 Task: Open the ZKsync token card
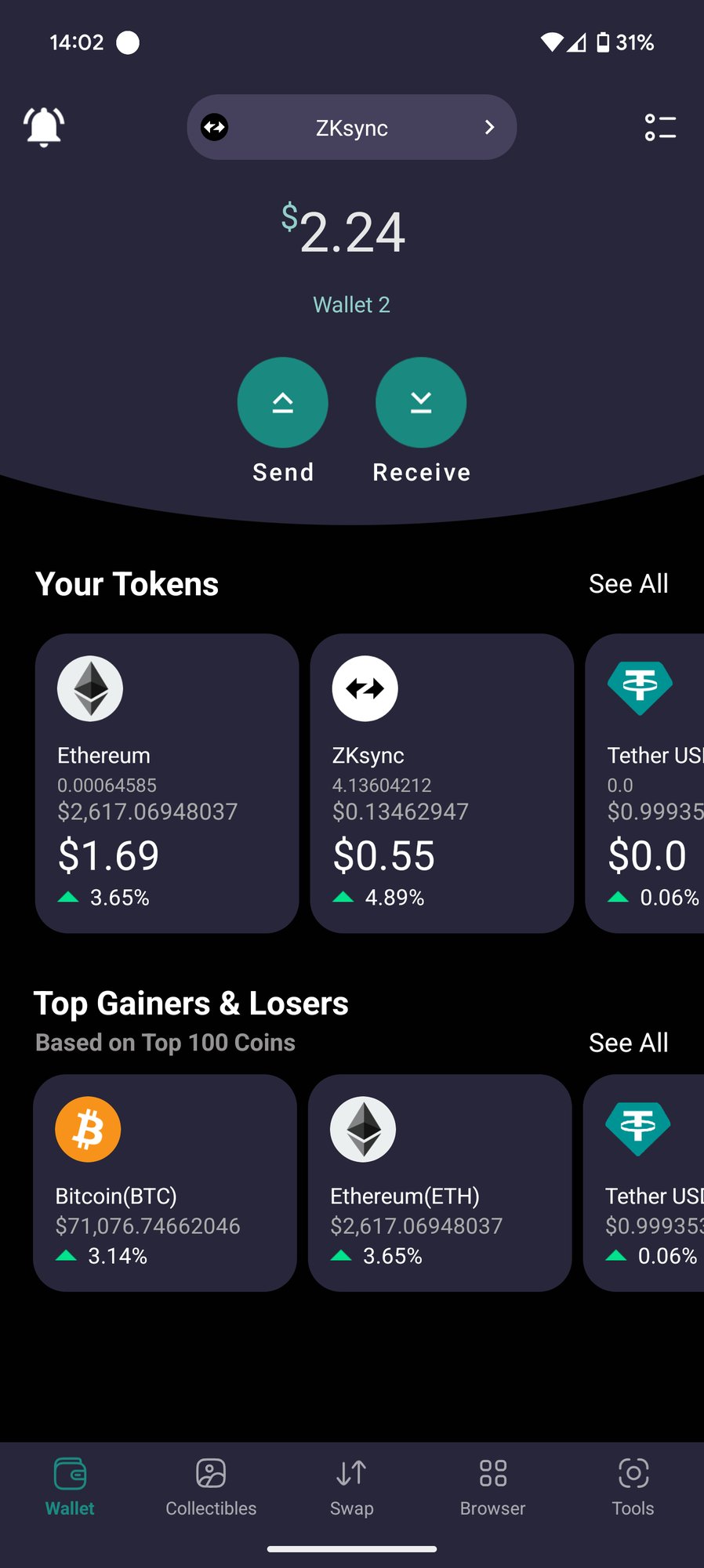441,783
